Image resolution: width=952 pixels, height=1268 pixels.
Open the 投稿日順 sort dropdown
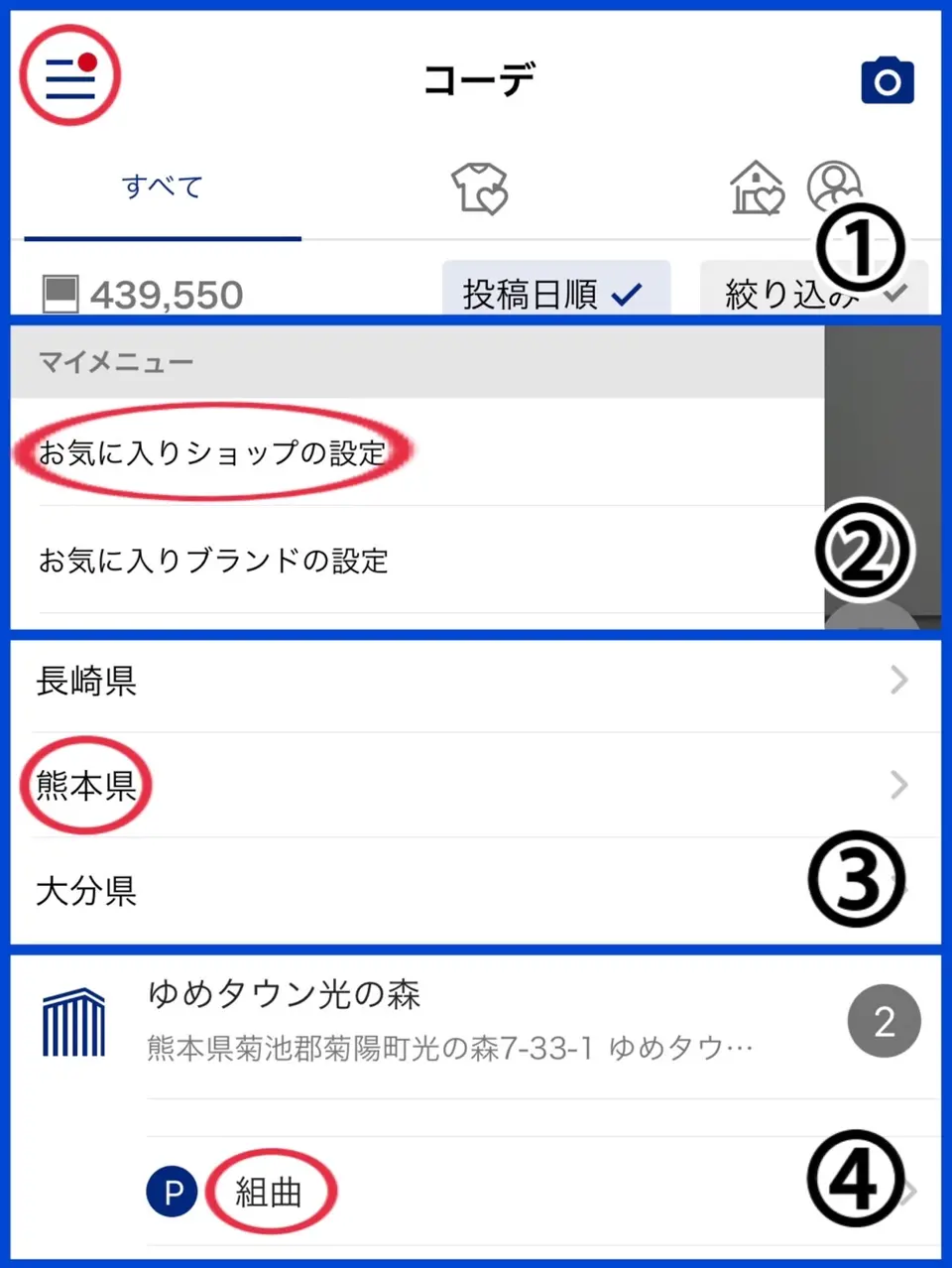click(x=555, y=293)
